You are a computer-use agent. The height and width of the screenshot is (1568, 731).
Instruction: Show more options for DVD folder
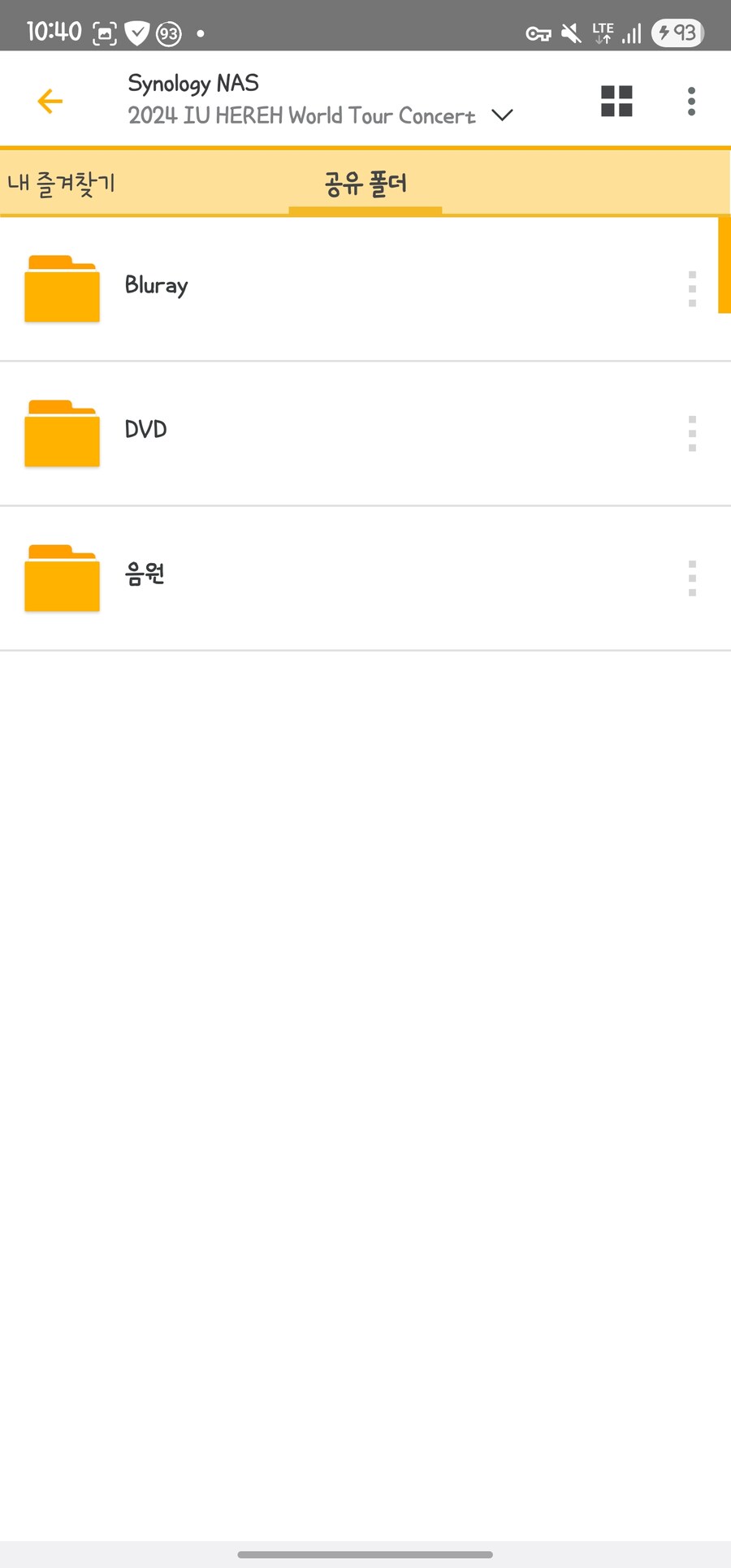tap(692, 433)
